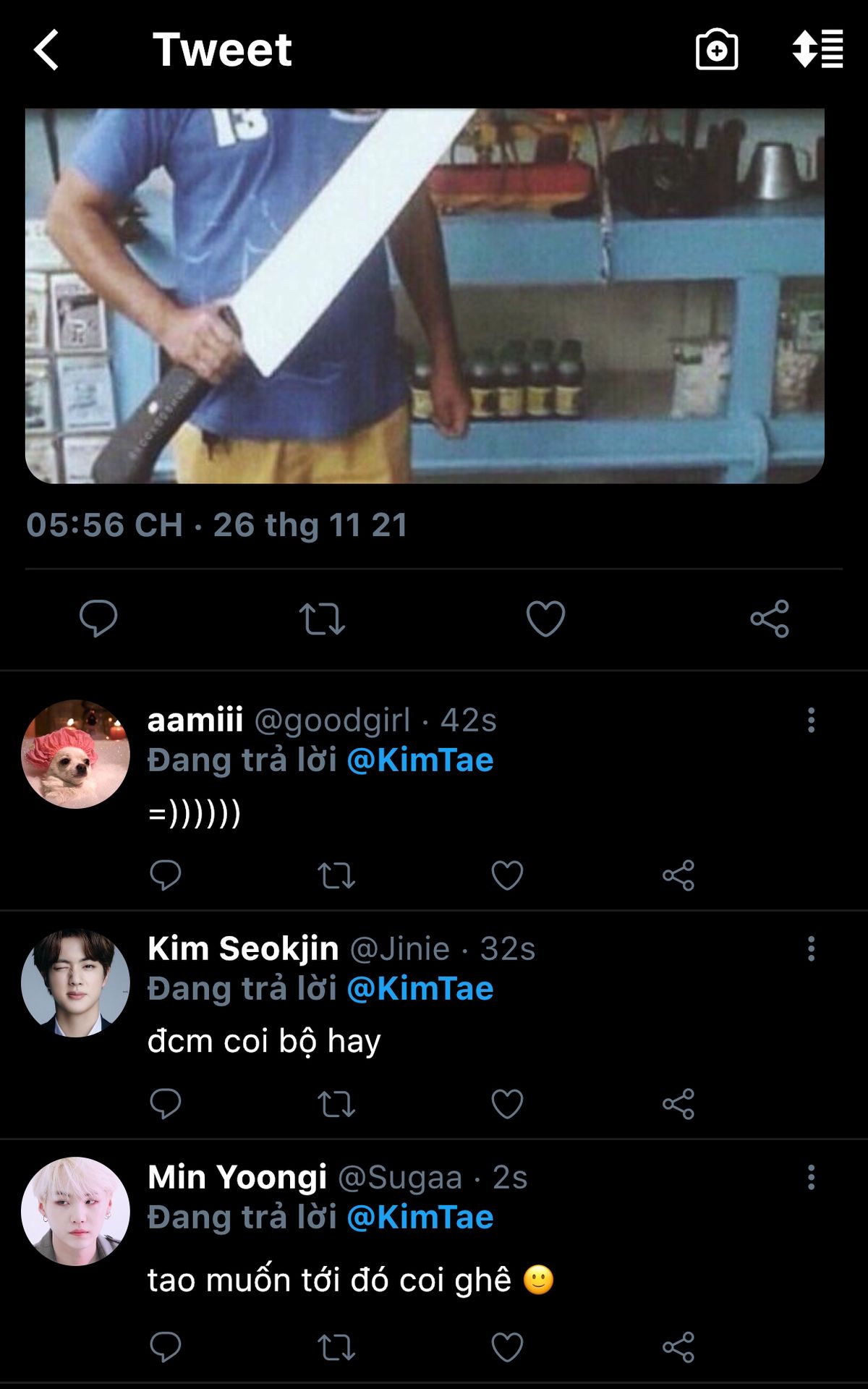Viewport: 868px width, 1389px height.
Task: Open @KimTae link in Kim Seokjin's reply
Action: [x=420, y=988]
